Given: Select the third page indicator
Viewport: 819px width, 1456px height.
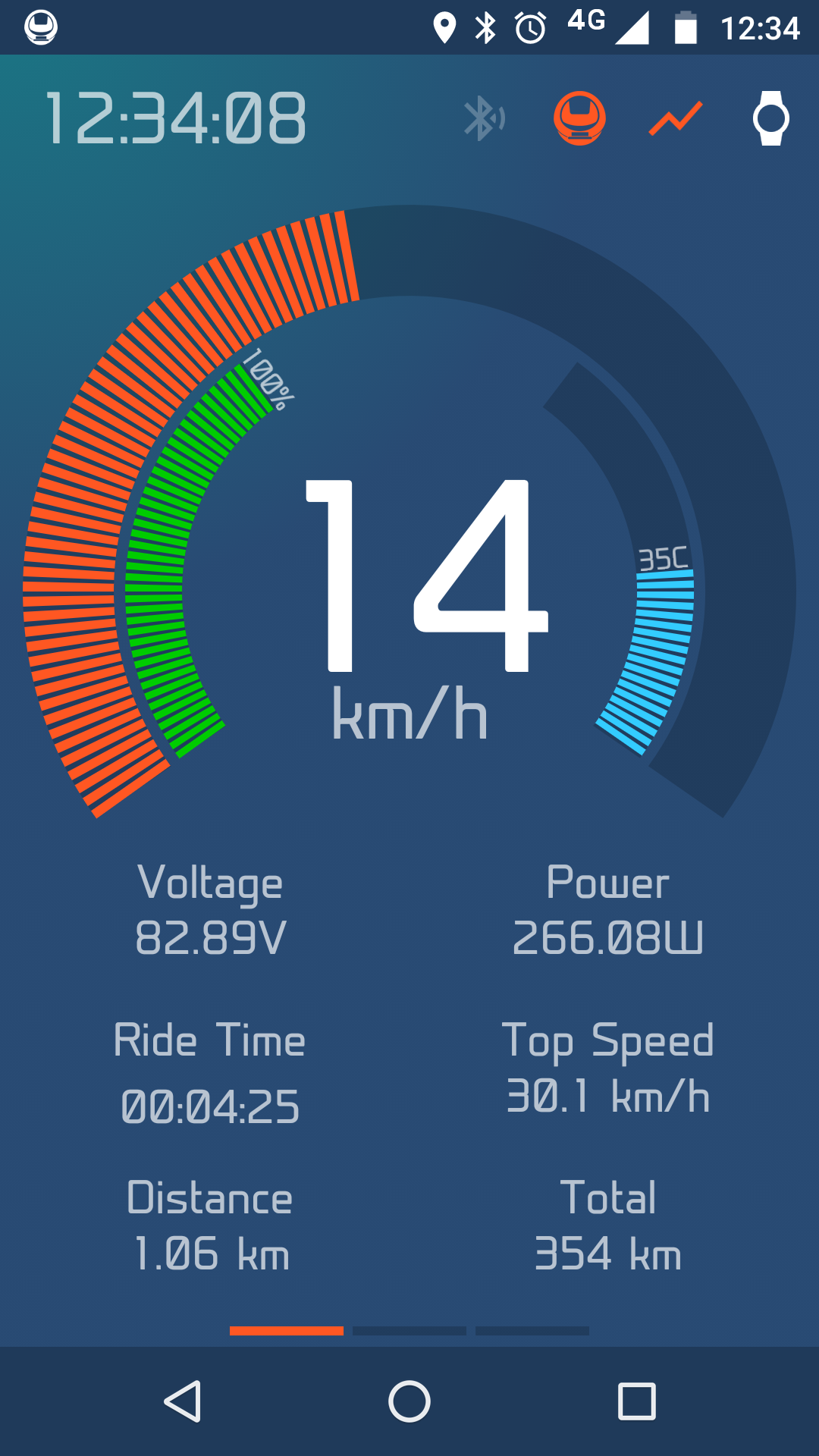Looking at the screenshot, I should (532, 1331).
